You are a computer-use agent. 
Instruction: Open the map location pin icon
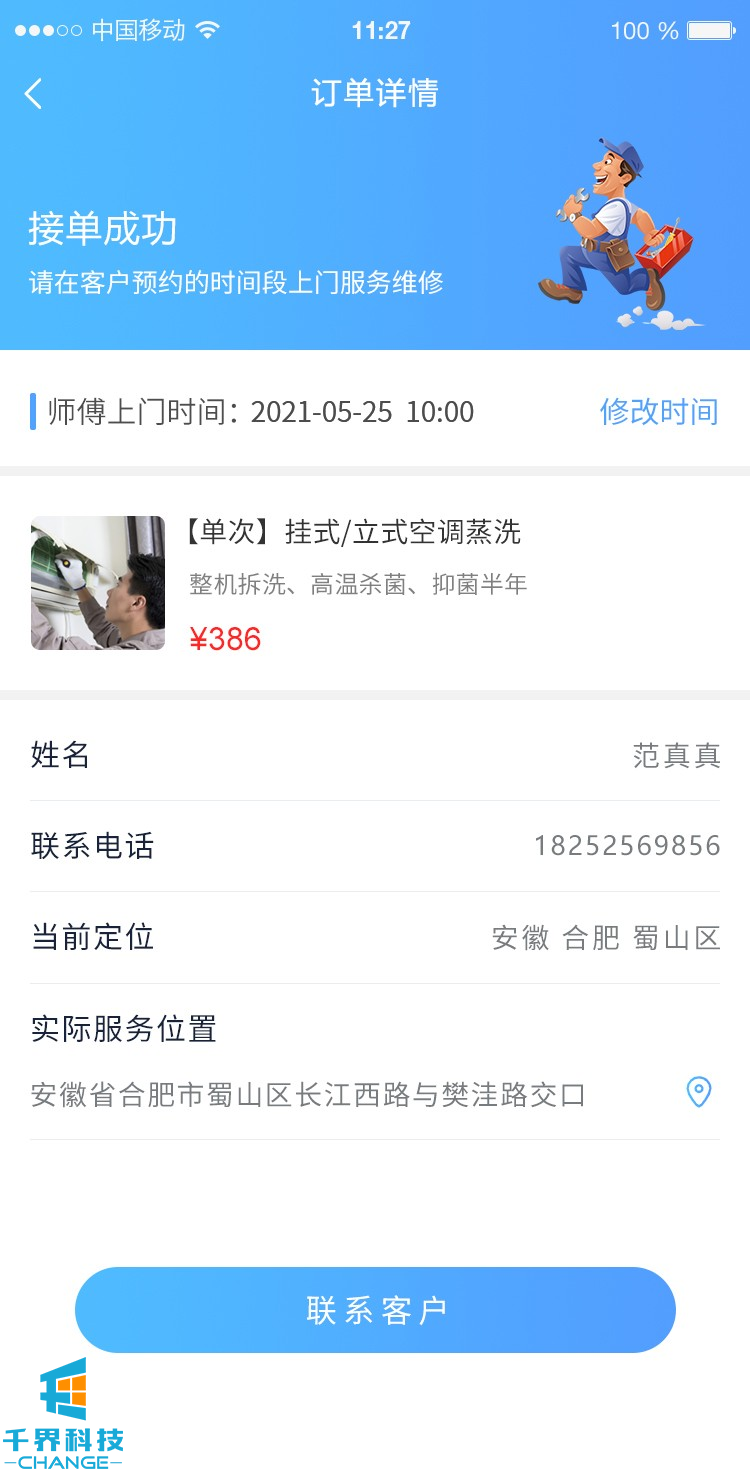[699, 1092]
